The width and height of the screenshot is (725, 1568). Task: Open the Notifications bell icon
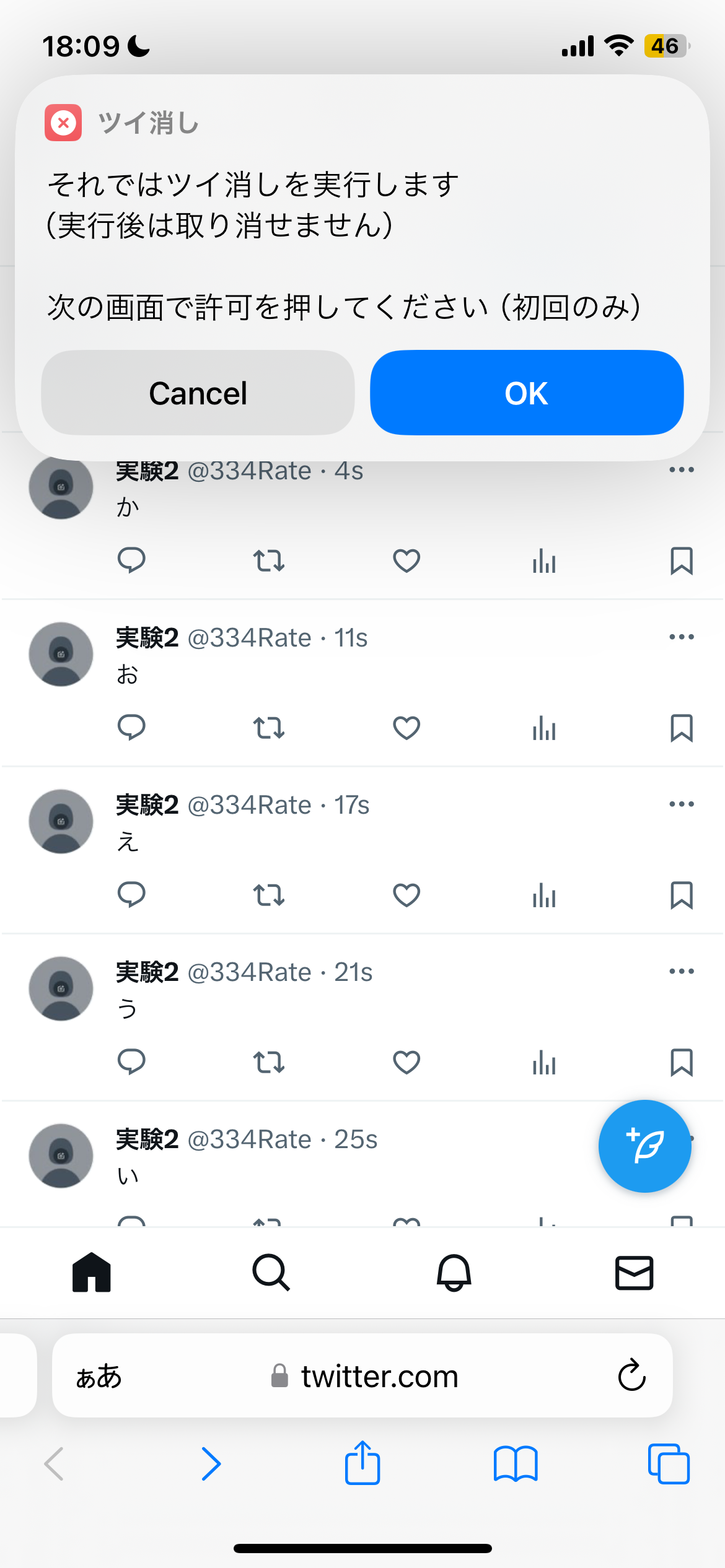[x=453, y=1273]
